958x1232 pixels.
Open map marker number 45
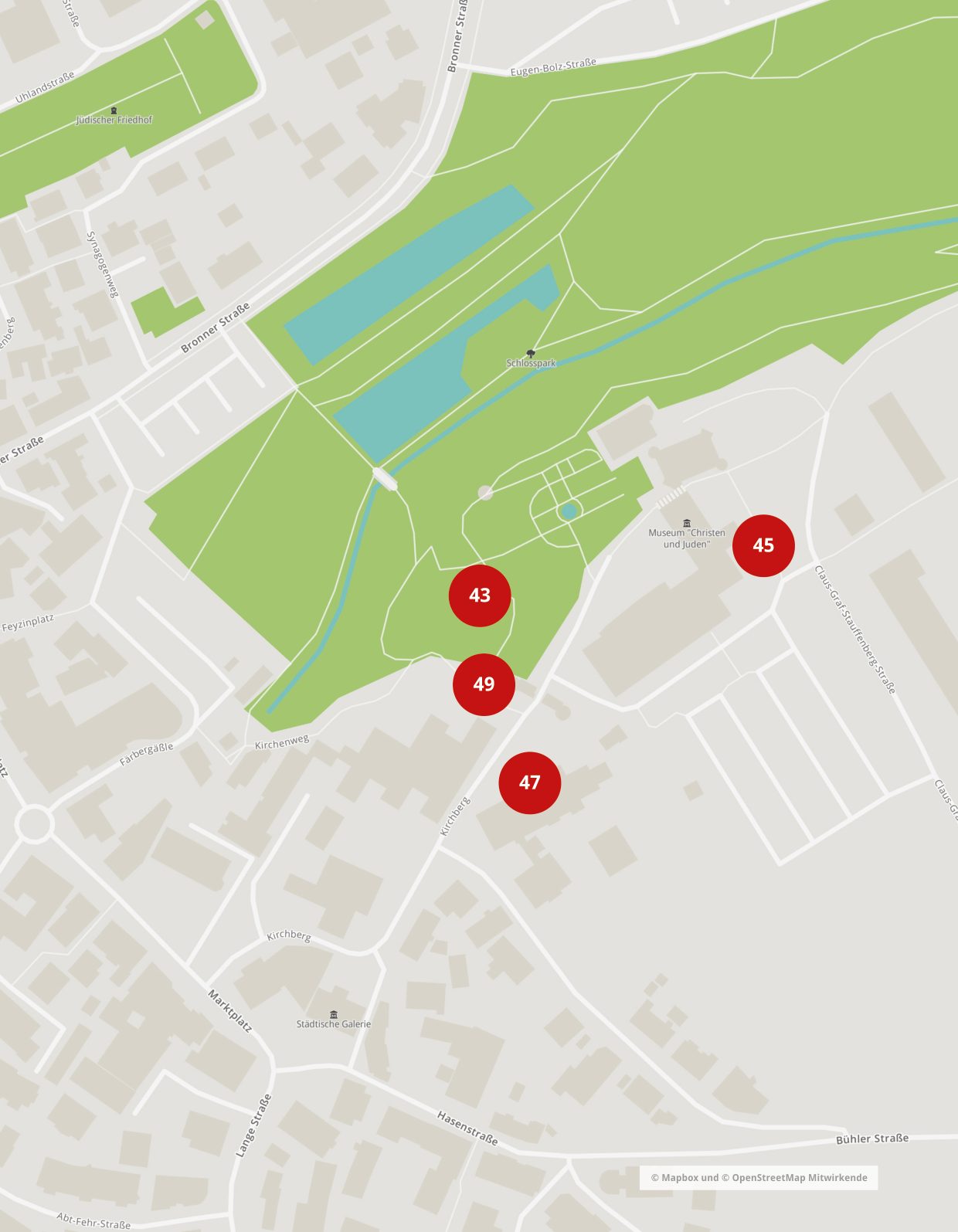763,545
